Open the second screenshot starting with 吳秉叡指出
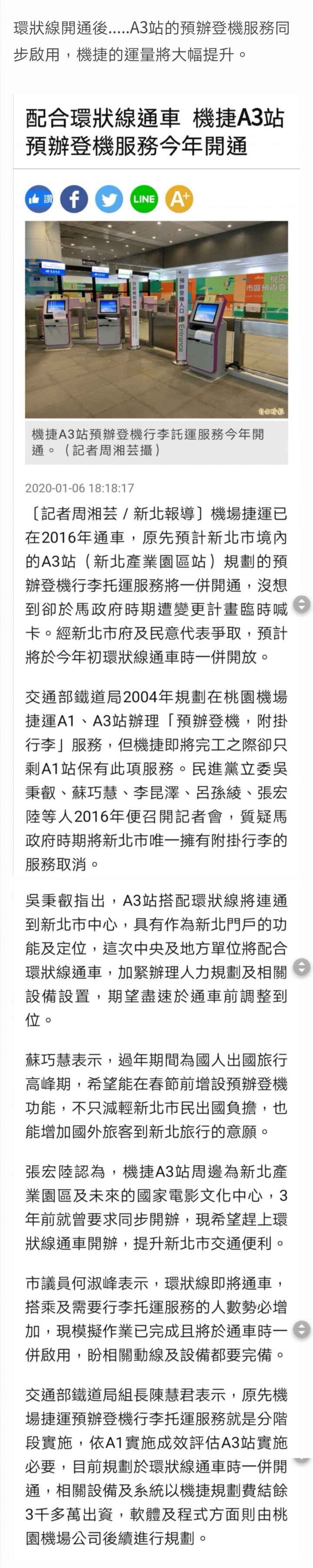 [156, 1217]
